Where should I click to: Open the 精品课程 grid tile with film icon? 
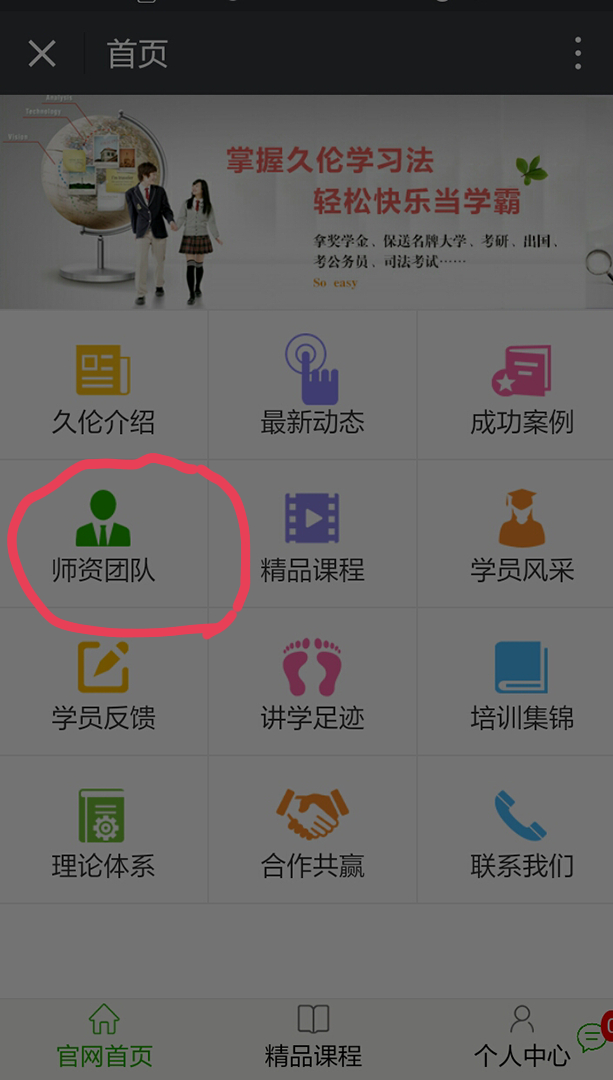[x=312, y=534]
